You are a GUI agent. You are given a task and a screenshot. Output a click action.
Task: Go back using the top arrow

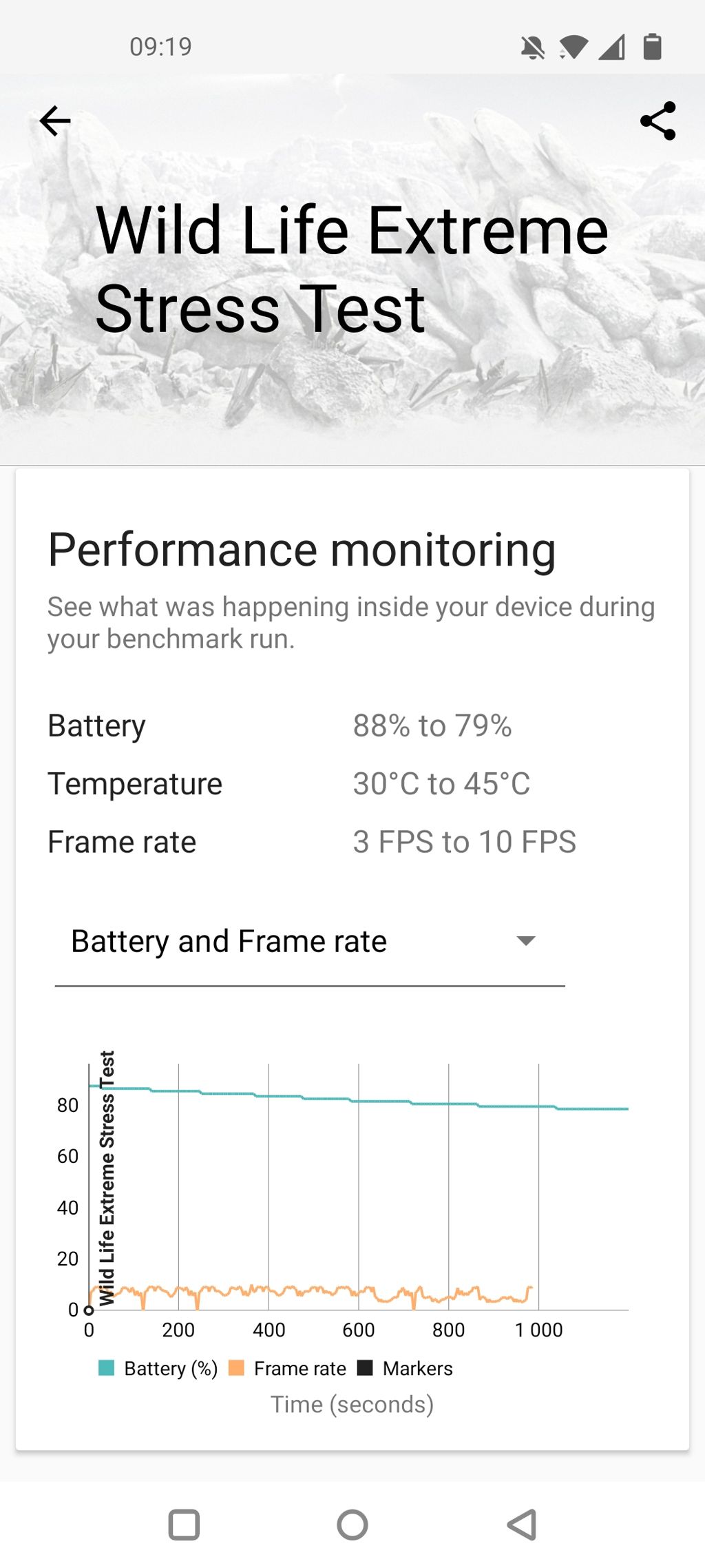pyautogui.click(x=55, y=121)
